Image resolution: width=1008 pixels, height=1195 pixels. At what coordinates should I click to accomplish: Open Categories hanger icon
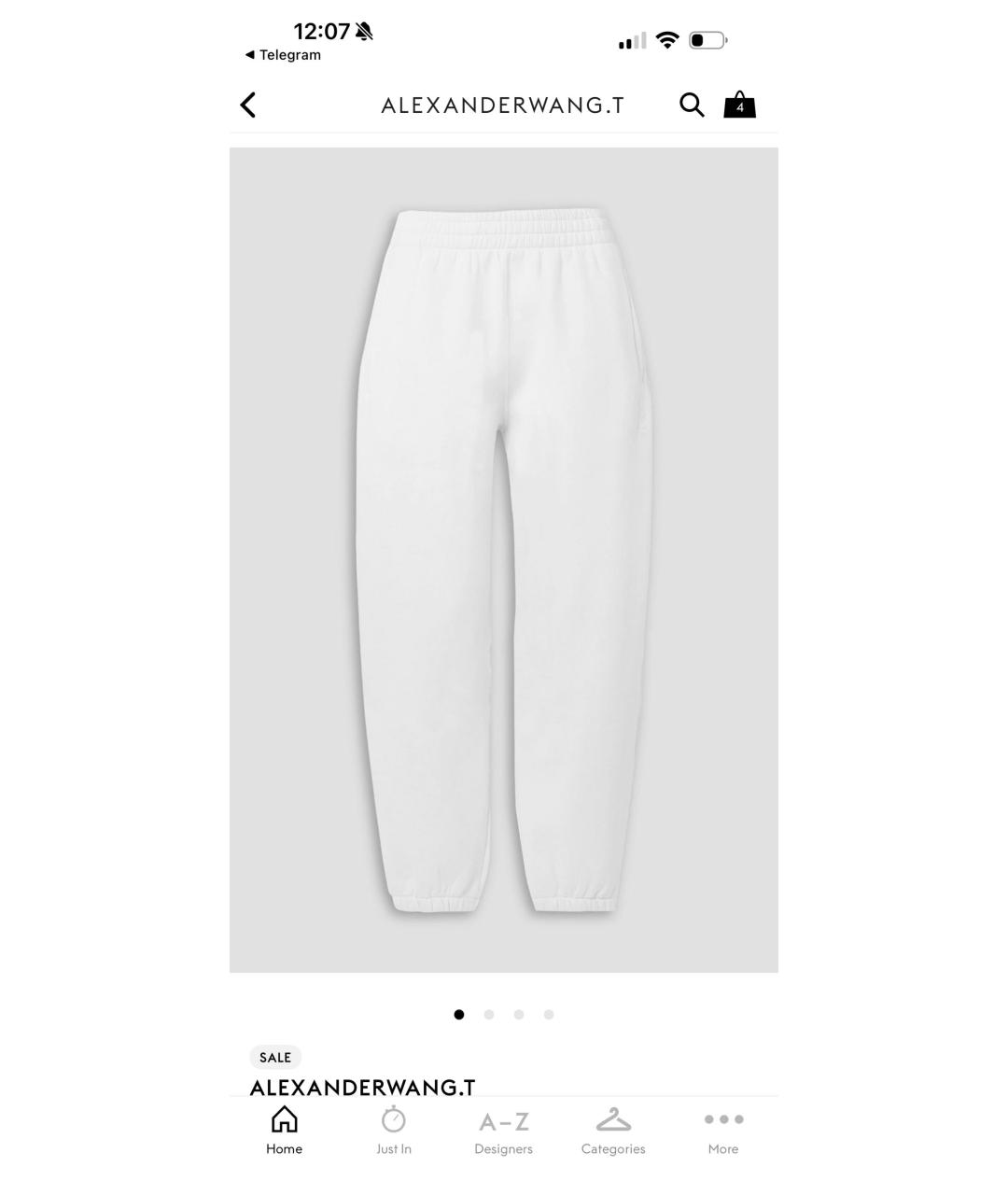[613, 1128]
